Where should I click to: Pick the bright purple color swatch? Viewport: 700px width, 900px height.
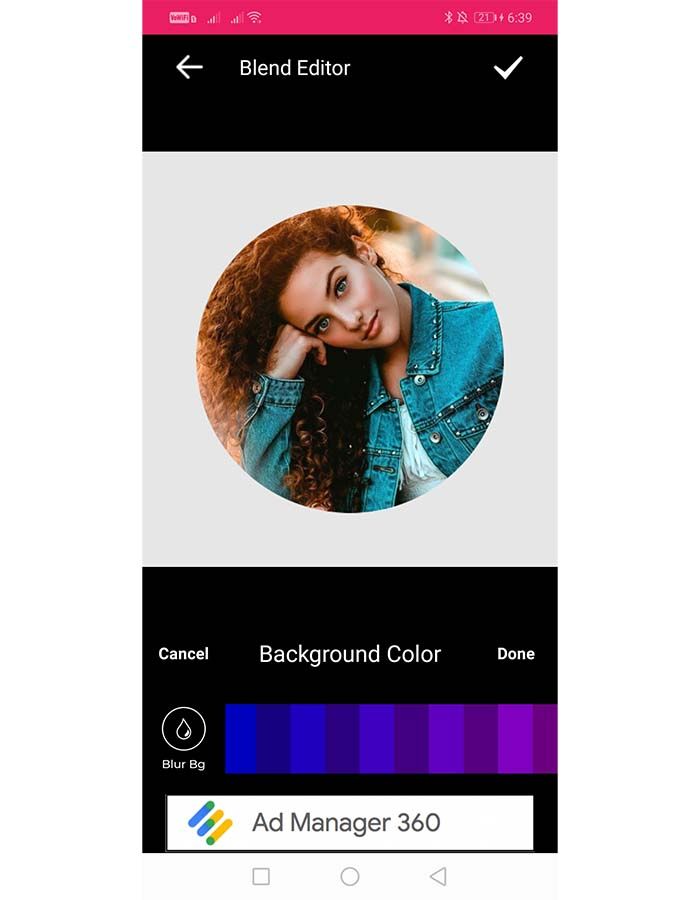point(515,739)
